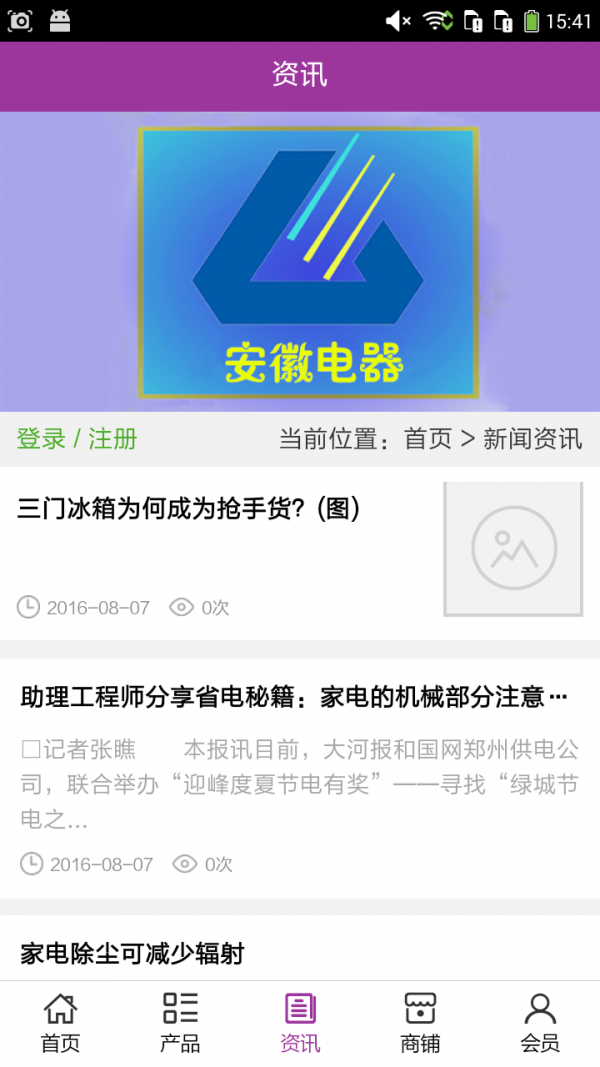The image size is (600, 1067).
Task: Switch to the 产品 products tab
Action: point(180,1023)
